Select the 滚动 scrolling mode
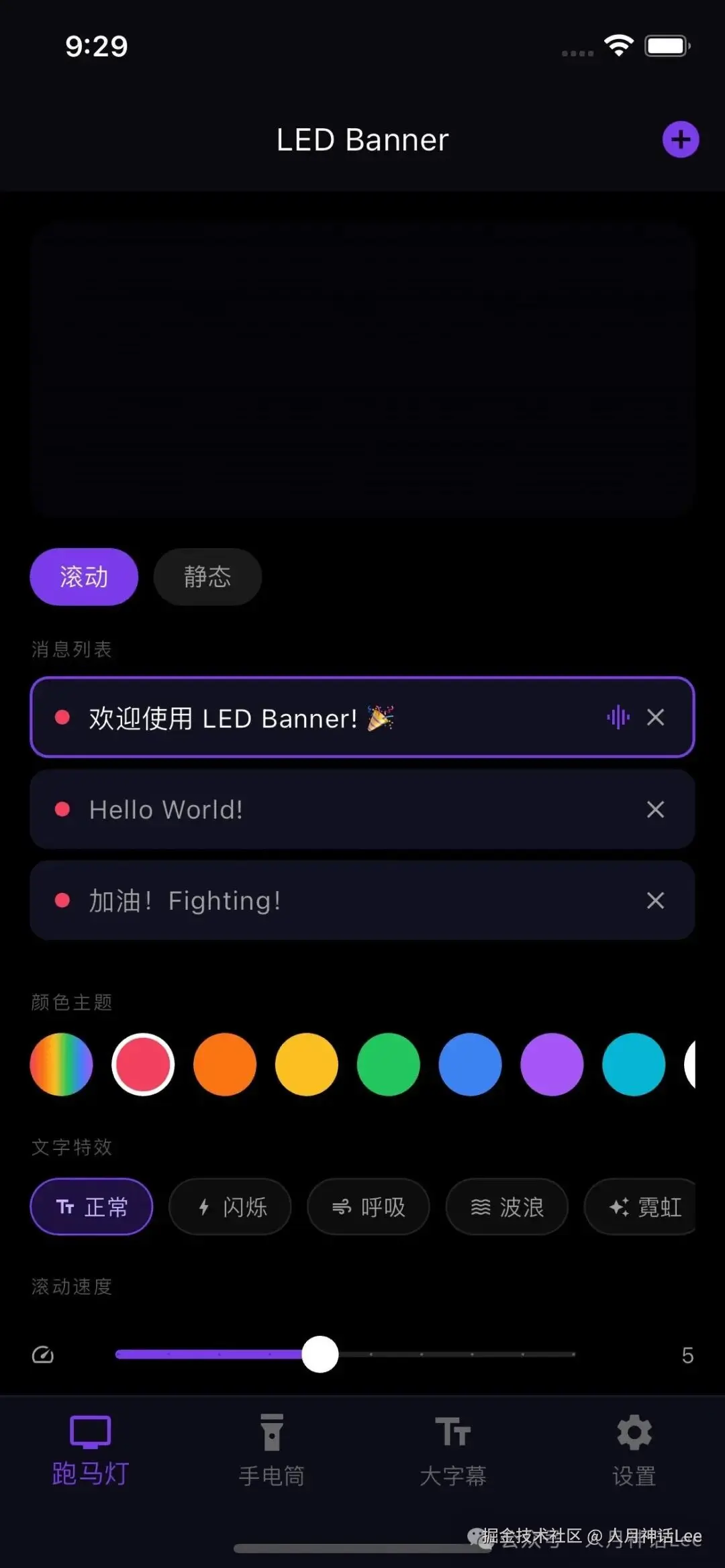Viewport: 725px width, 1568px height. pyautogui.click(x=84, y=577)
